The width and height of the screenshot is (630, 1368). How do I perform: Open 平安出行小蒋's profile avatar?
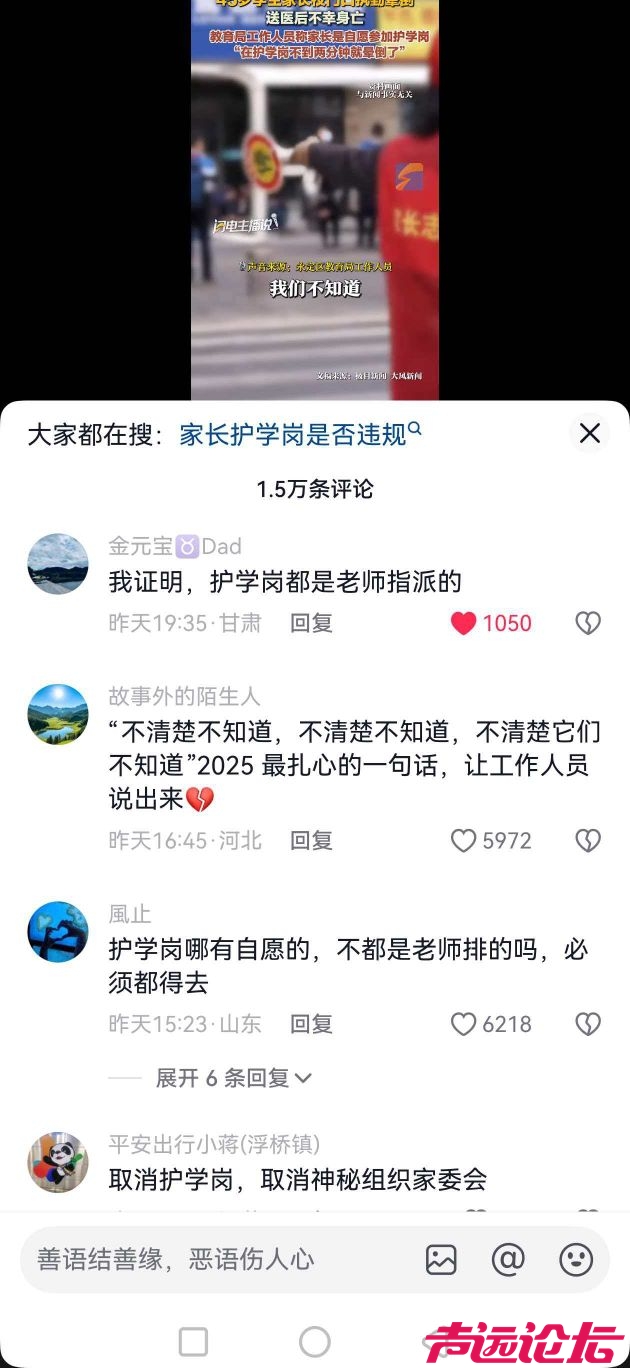pos(58,1162)
